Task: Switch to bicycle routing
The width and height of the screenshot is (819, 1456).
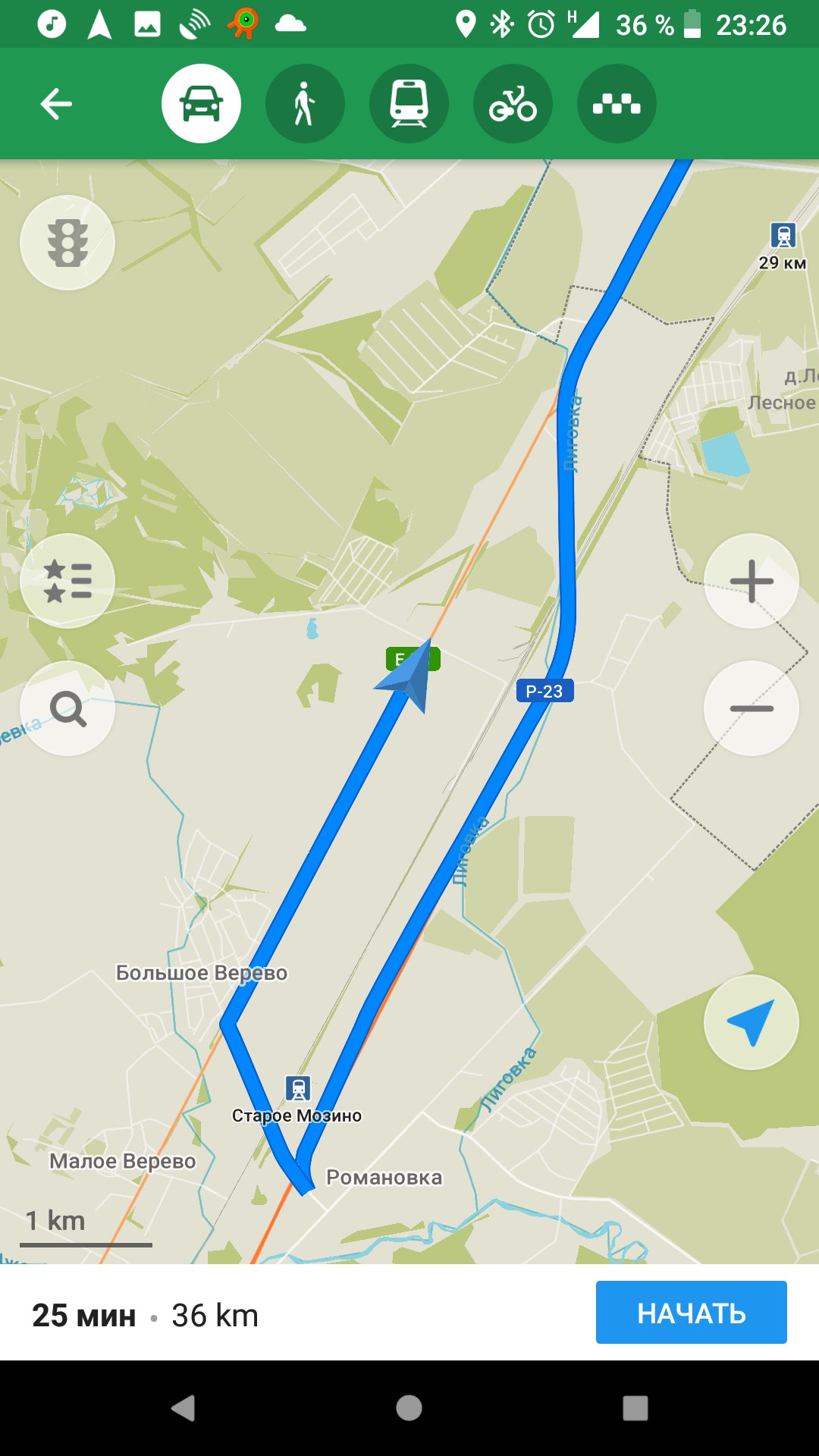Action: pyautogui.click(x=513, y=104)
